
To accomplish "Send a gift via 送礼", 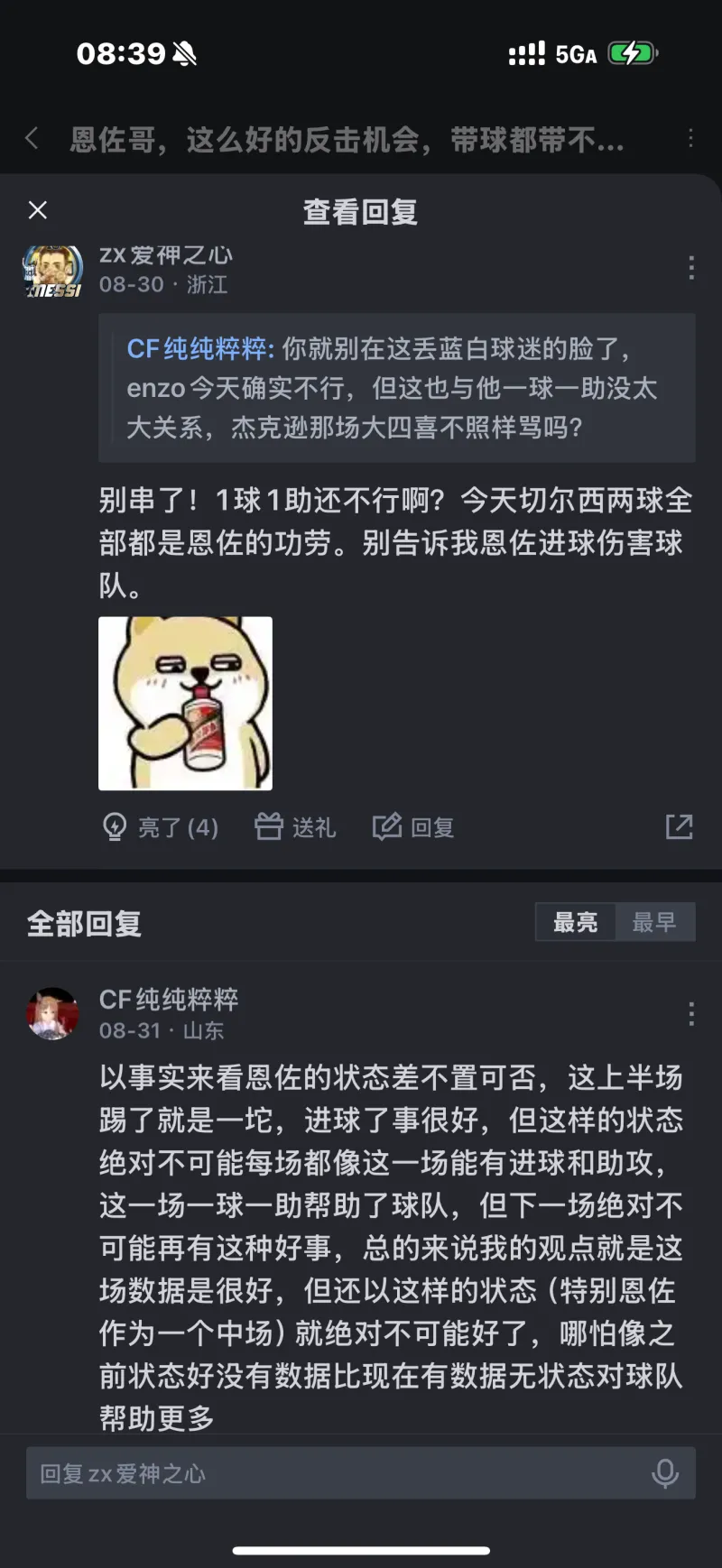I will (295, 826).
